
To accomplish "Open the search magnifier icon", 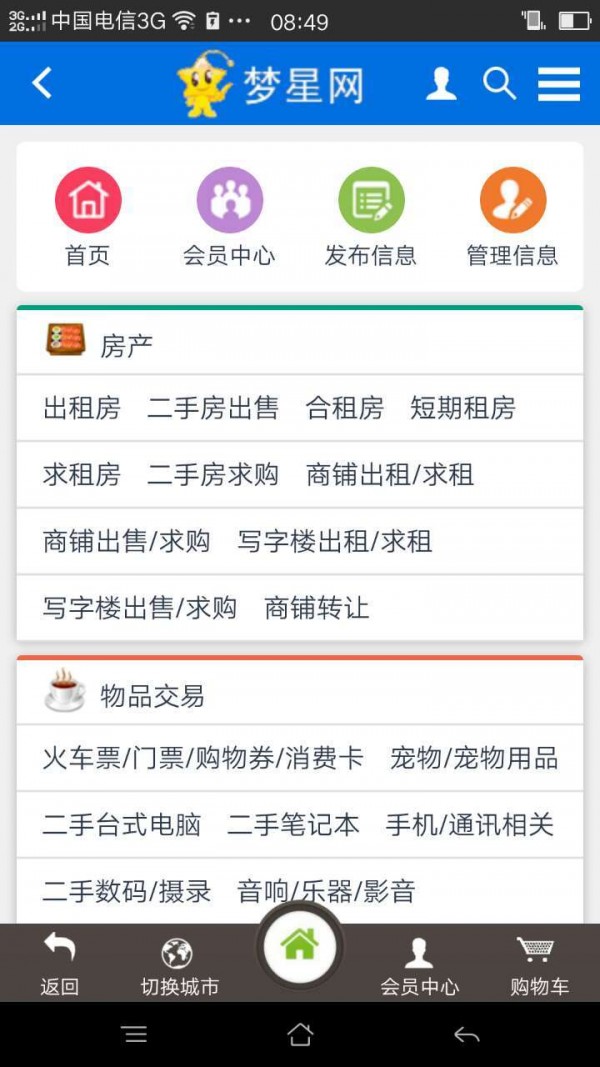I will [x=499, y=84].
